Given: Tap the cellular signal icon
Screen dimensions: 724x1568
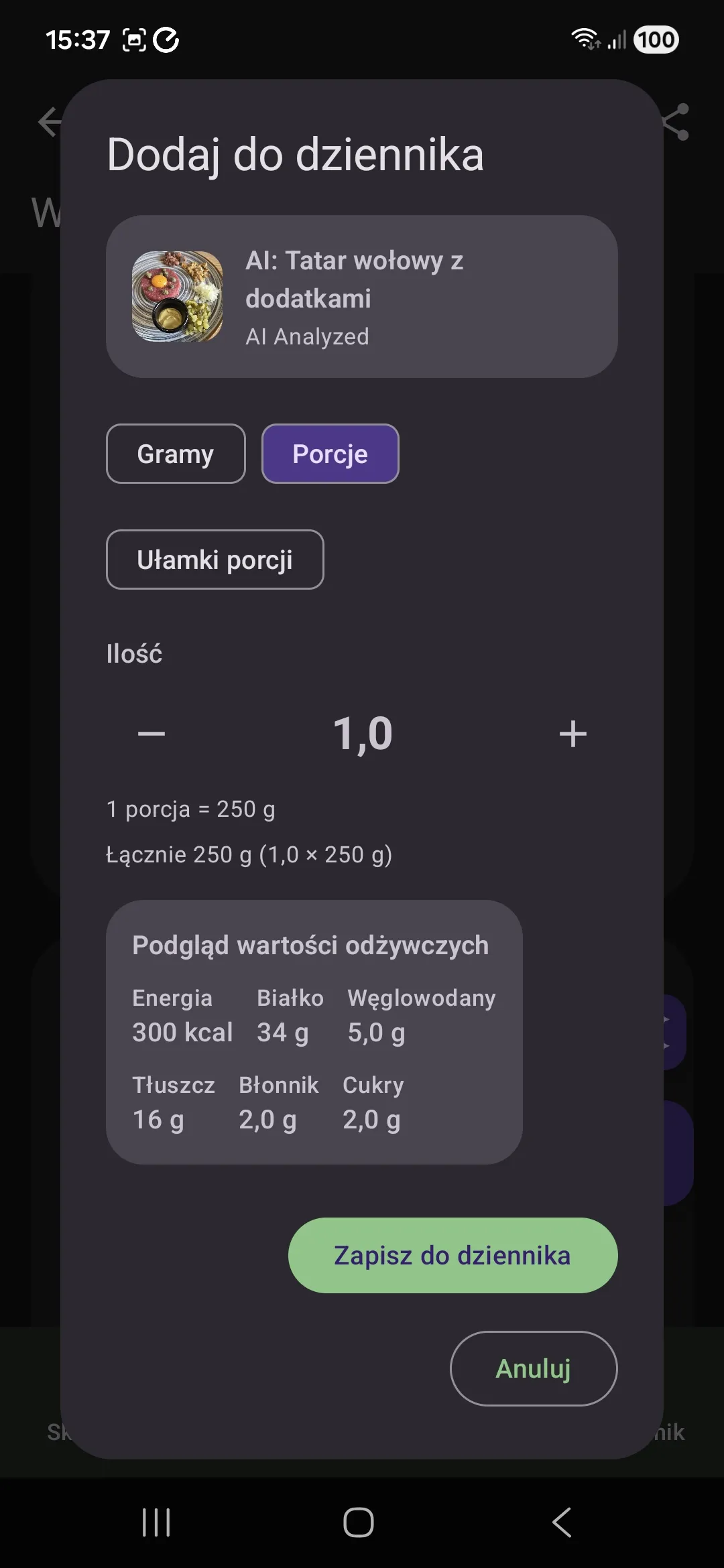Looking at the screenshot, I should click(618, 42).
